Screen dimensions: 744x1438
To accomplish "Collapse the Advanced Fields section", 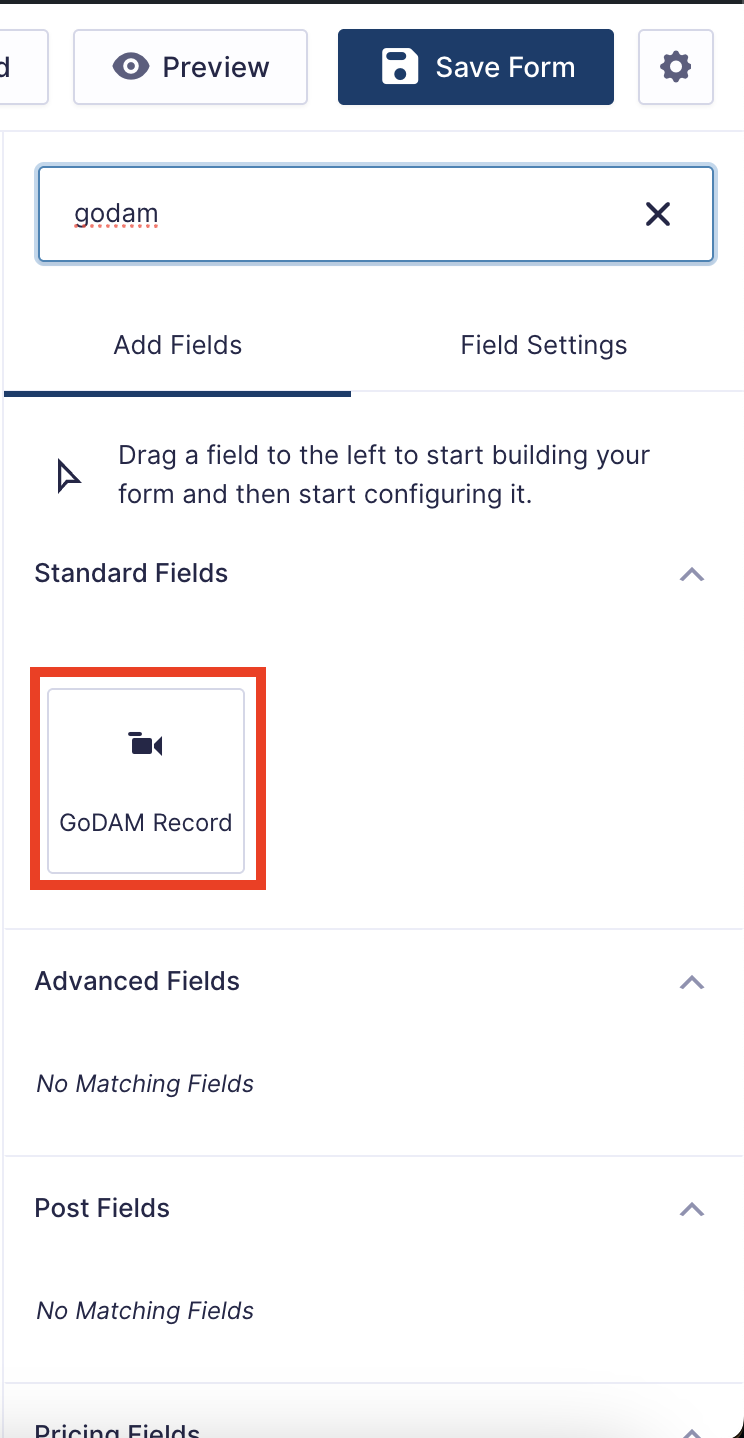I will (x=691, y=982).
